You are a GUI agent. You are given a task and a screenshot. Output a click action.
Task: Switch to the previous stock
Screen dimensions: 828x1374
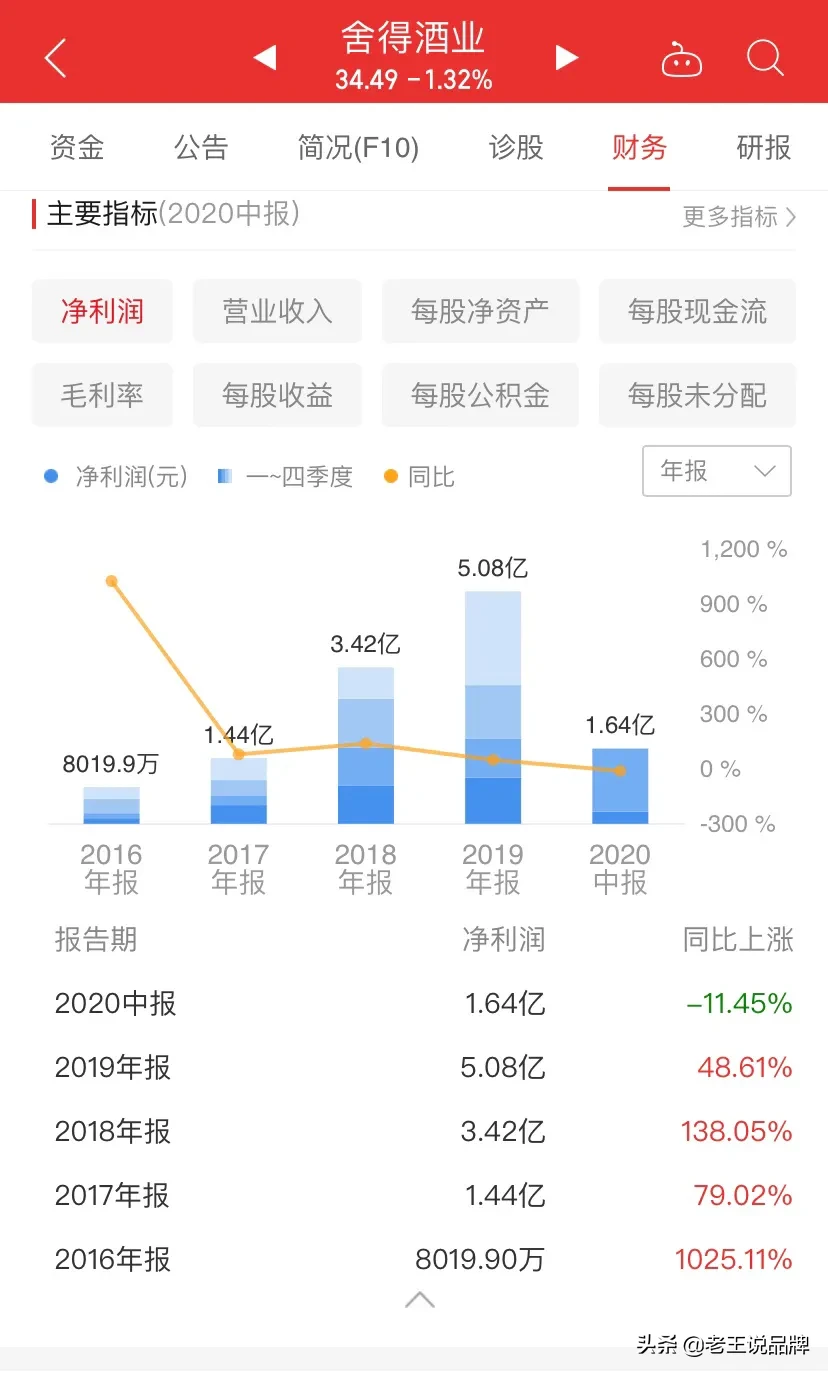(265, 58)
